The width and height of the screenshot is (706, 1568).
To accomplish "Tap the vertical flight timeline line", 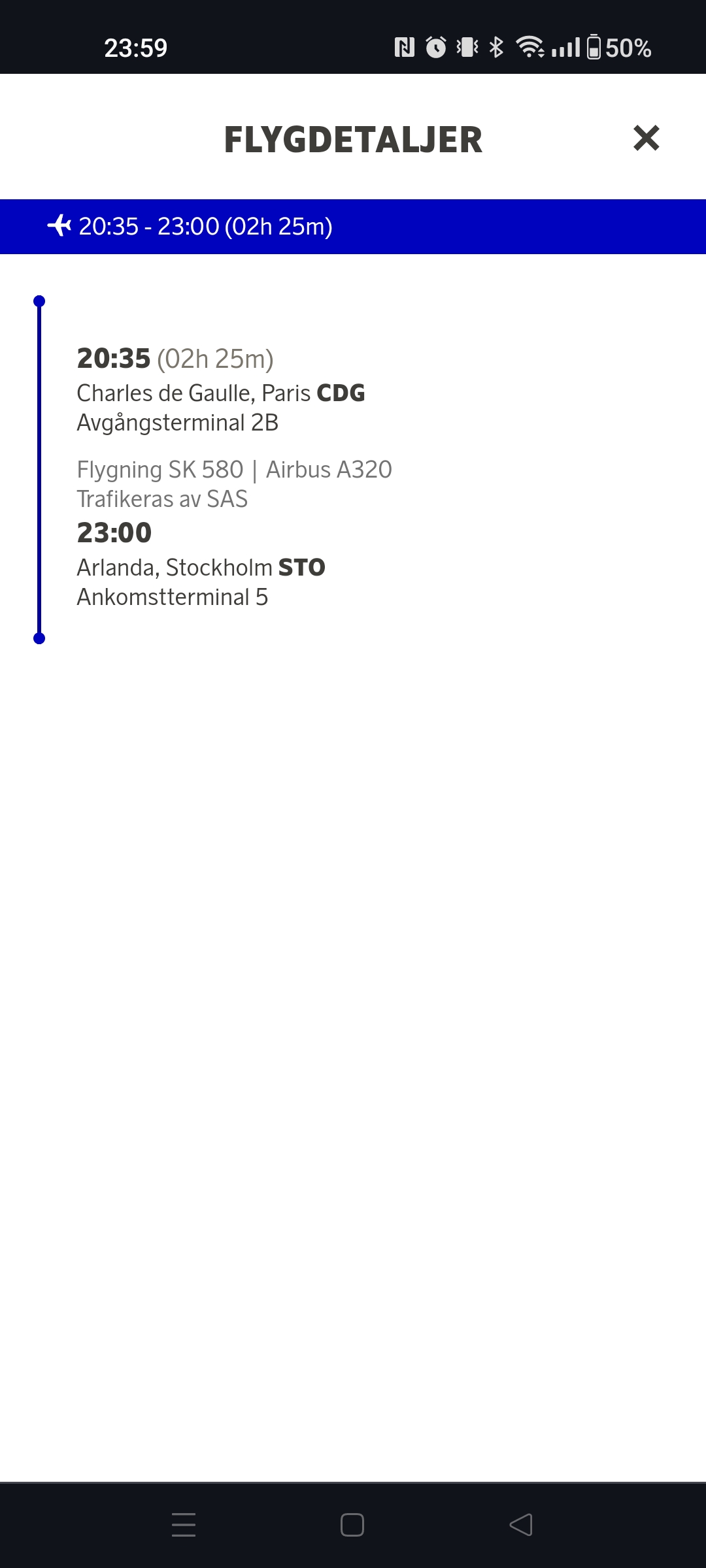I will tap(39, 468).
